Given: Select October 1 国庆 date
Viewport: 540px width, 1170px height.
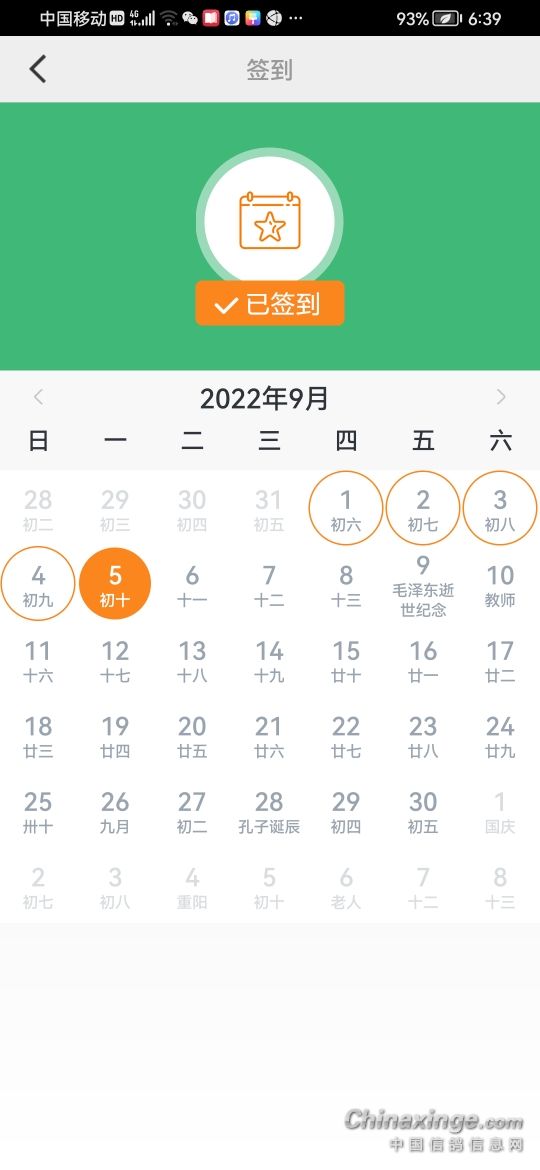Looking at the screenshot, I should point(500,812).
